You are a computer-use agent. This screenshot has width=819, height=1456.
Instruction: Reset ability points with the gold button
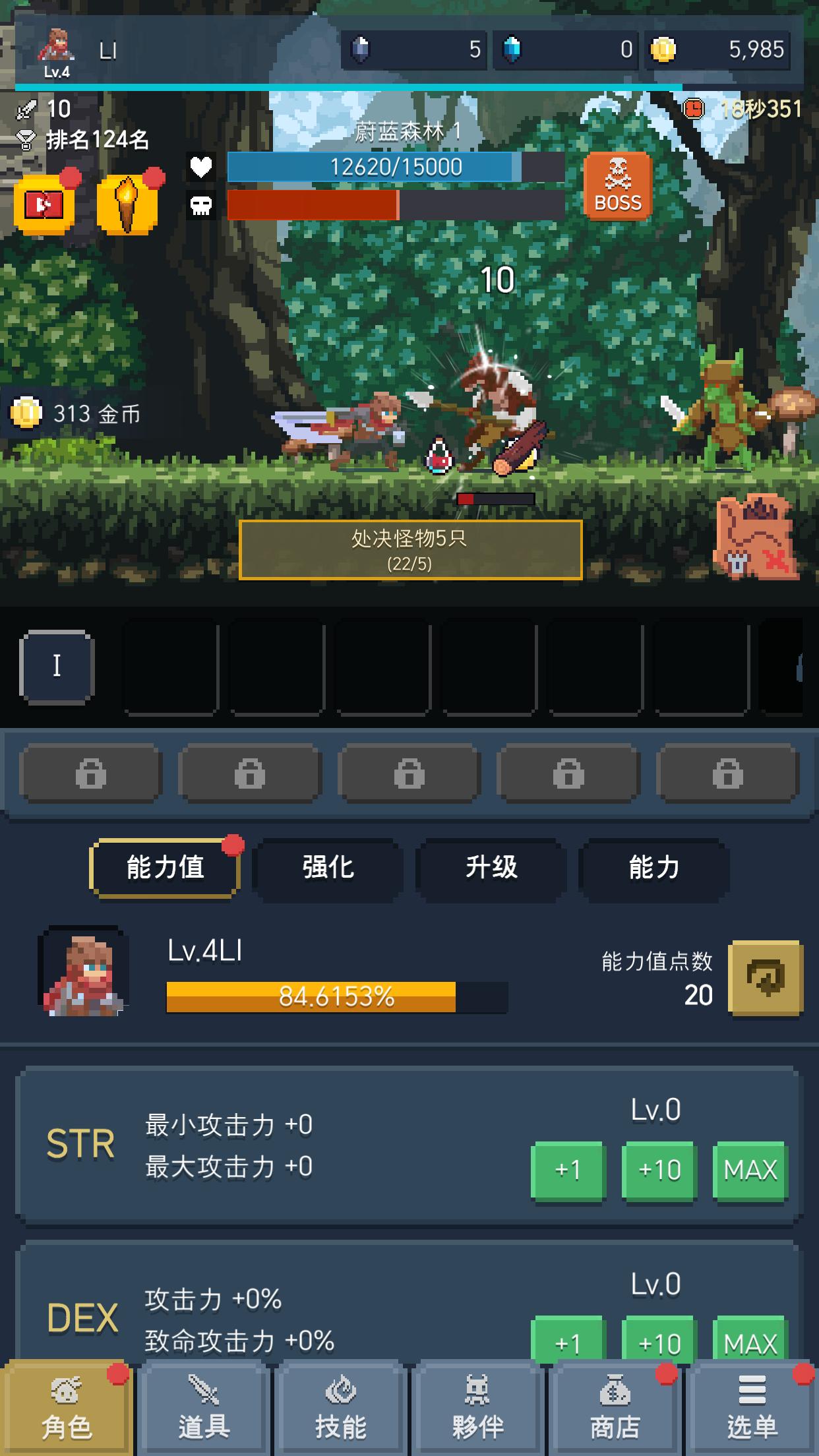[765, 978]
